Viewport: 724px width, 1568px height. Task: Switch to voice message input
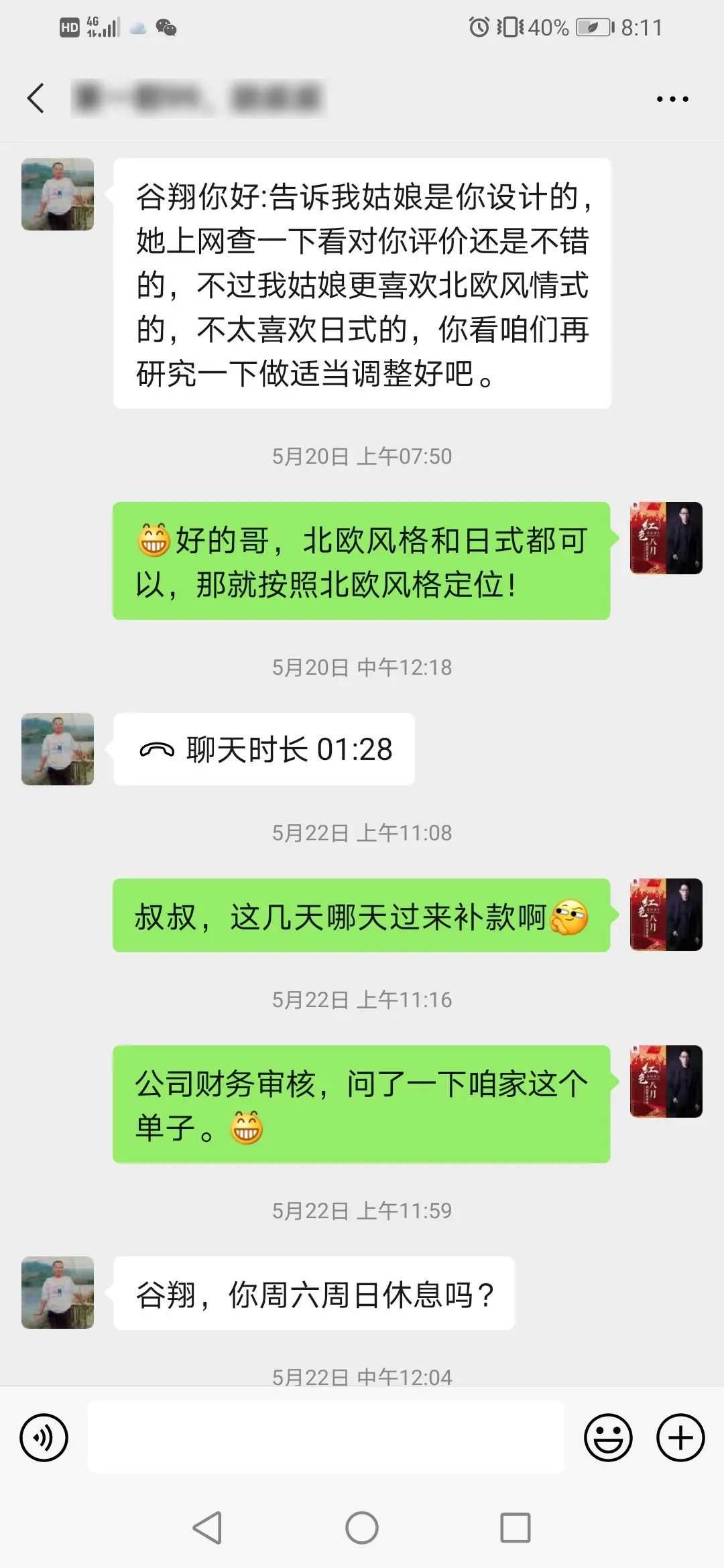point(44,1437)
